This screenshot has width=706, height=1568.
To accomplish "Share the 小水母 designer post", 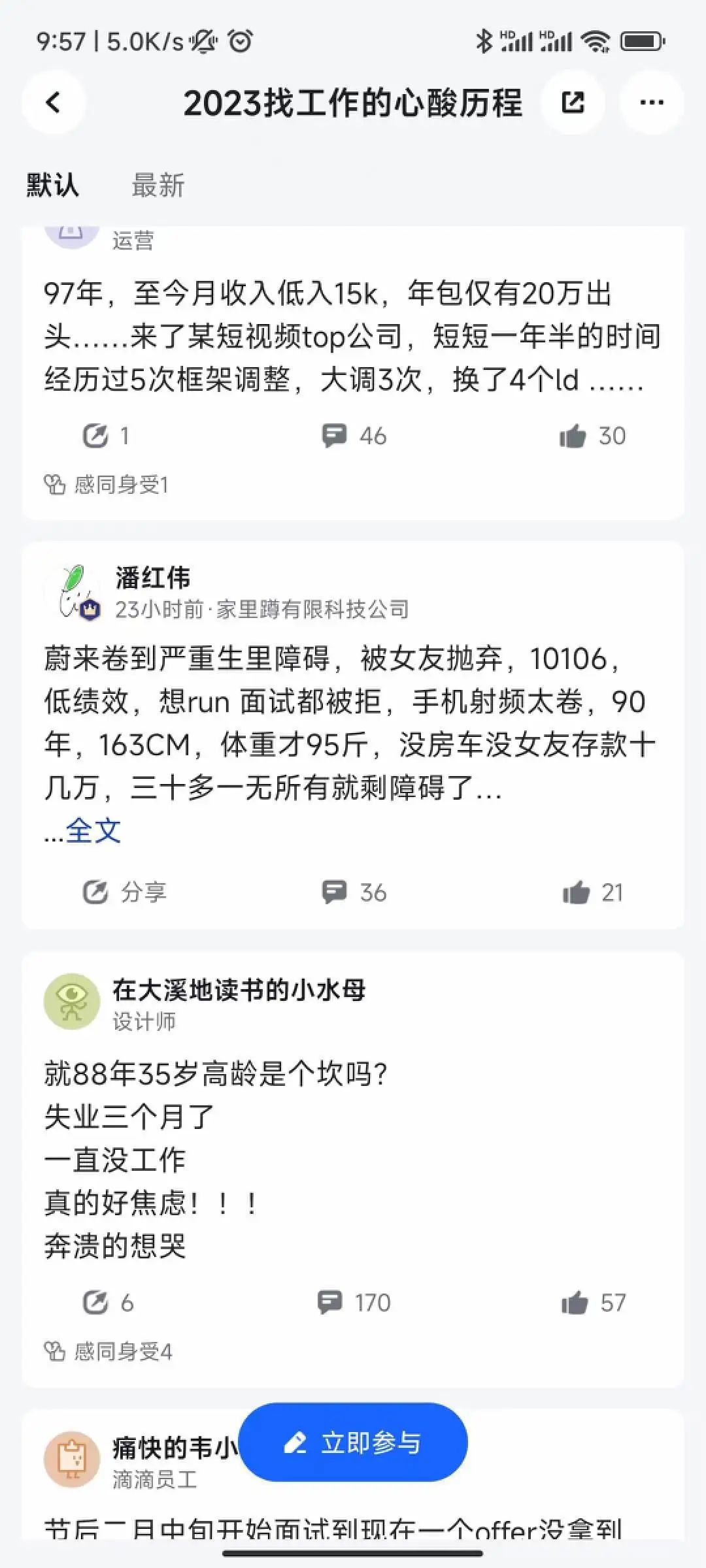I will (x=108, y=1303).
